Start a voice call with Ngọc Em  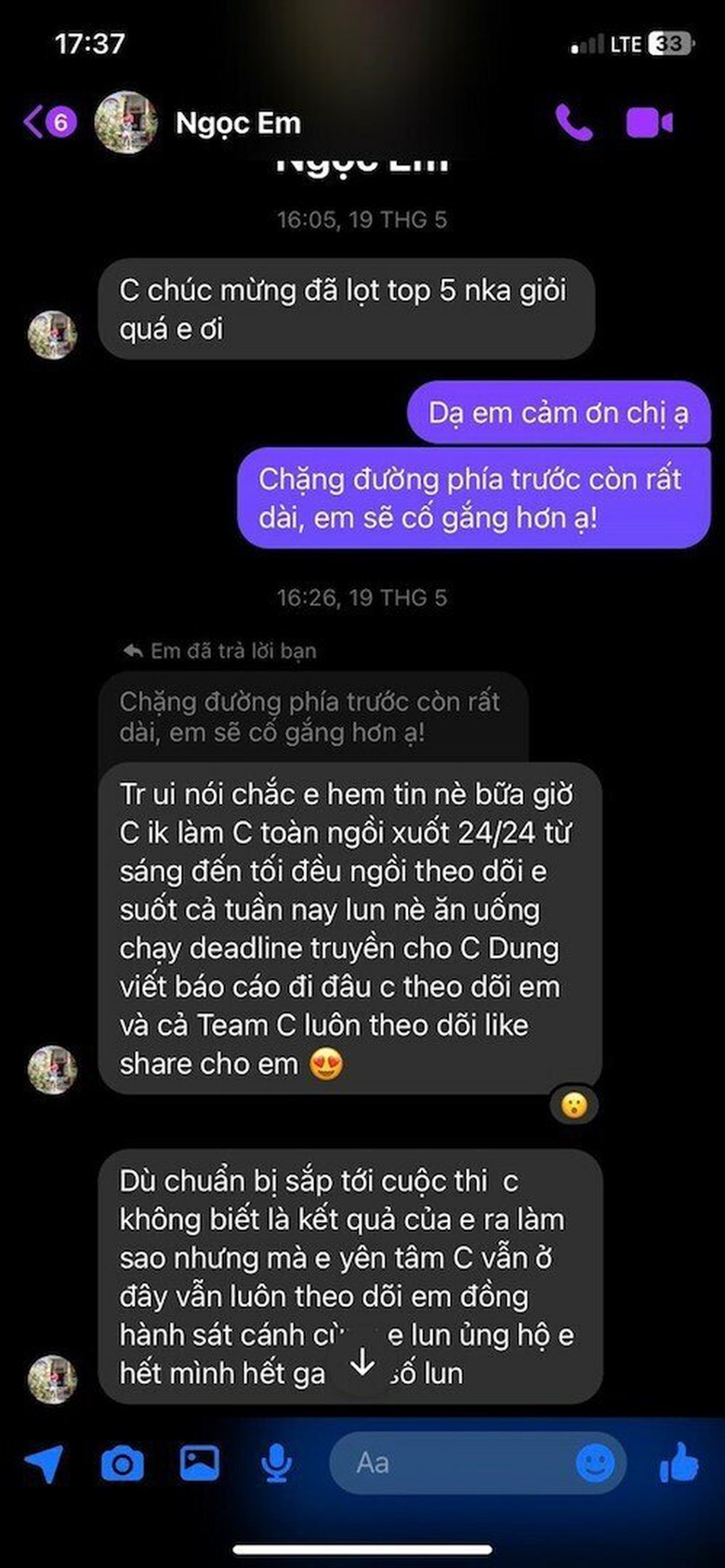click(x=573, y=123)
